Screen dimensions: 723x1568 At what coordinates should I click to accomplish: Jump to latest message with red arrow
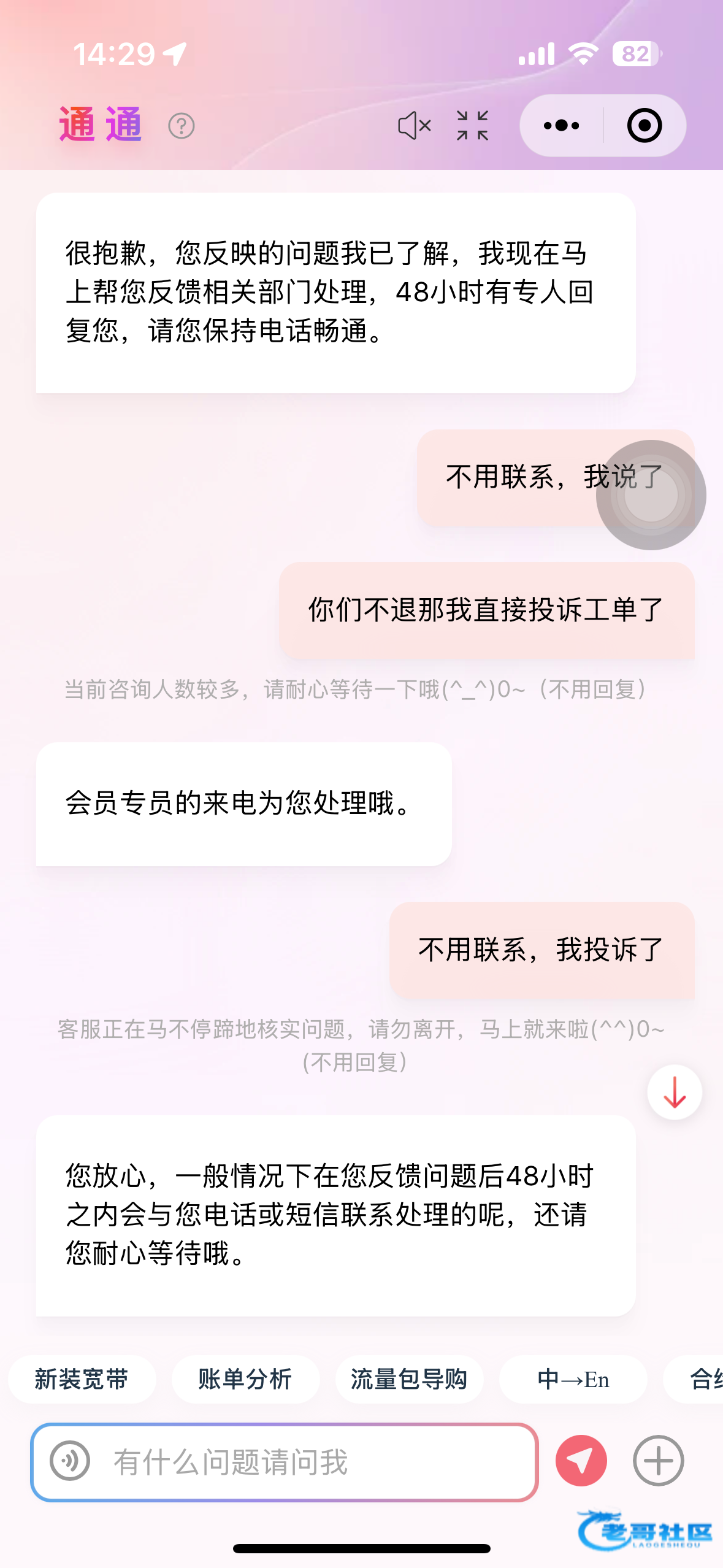point(675,1093)
